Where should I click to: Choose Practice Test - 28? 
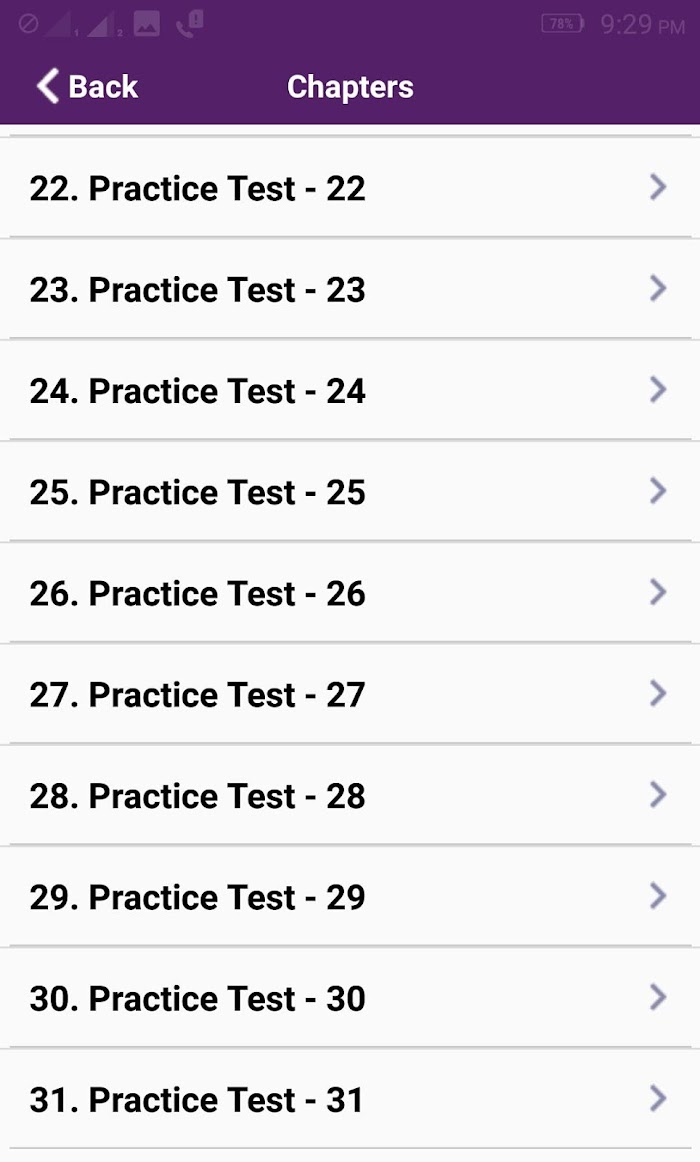coord(350,796)
